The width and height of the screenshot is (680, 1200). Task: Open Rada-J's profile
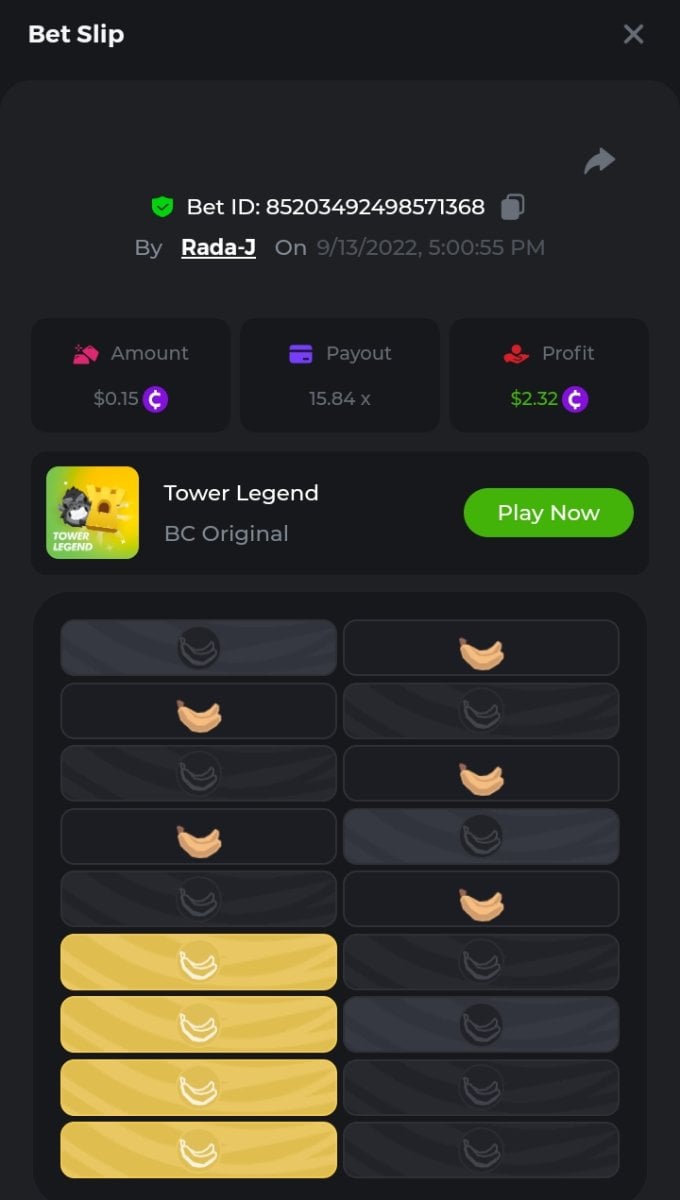(x=218, y=247)
